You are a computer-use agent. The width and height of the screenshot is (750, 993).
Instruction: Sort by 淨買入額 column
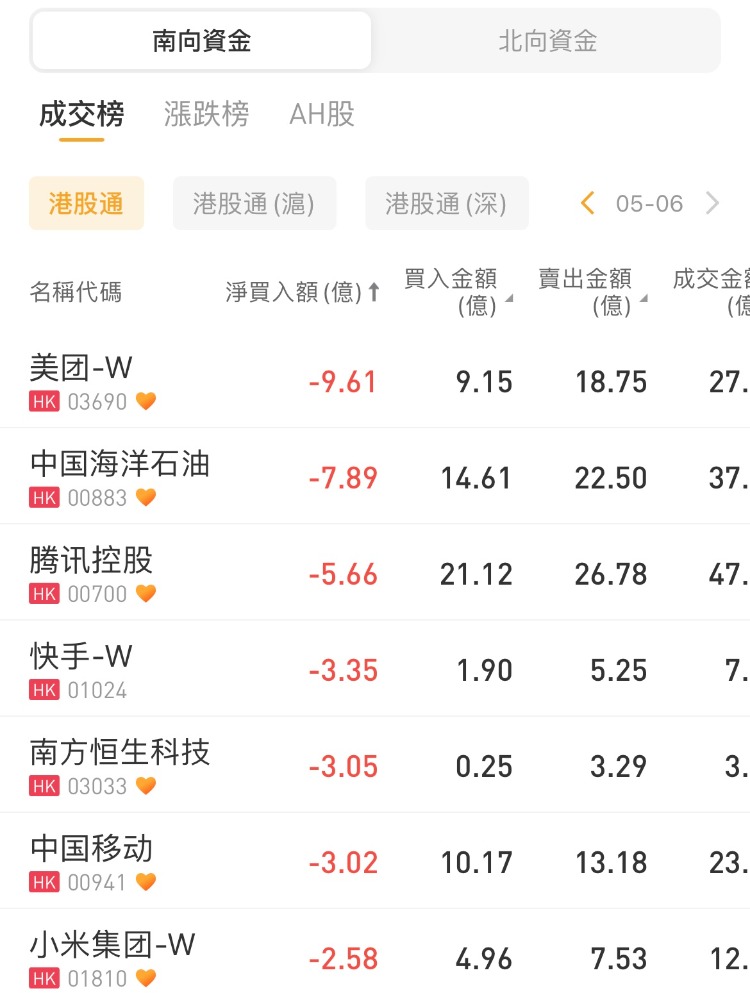click(x=302, y=292)
